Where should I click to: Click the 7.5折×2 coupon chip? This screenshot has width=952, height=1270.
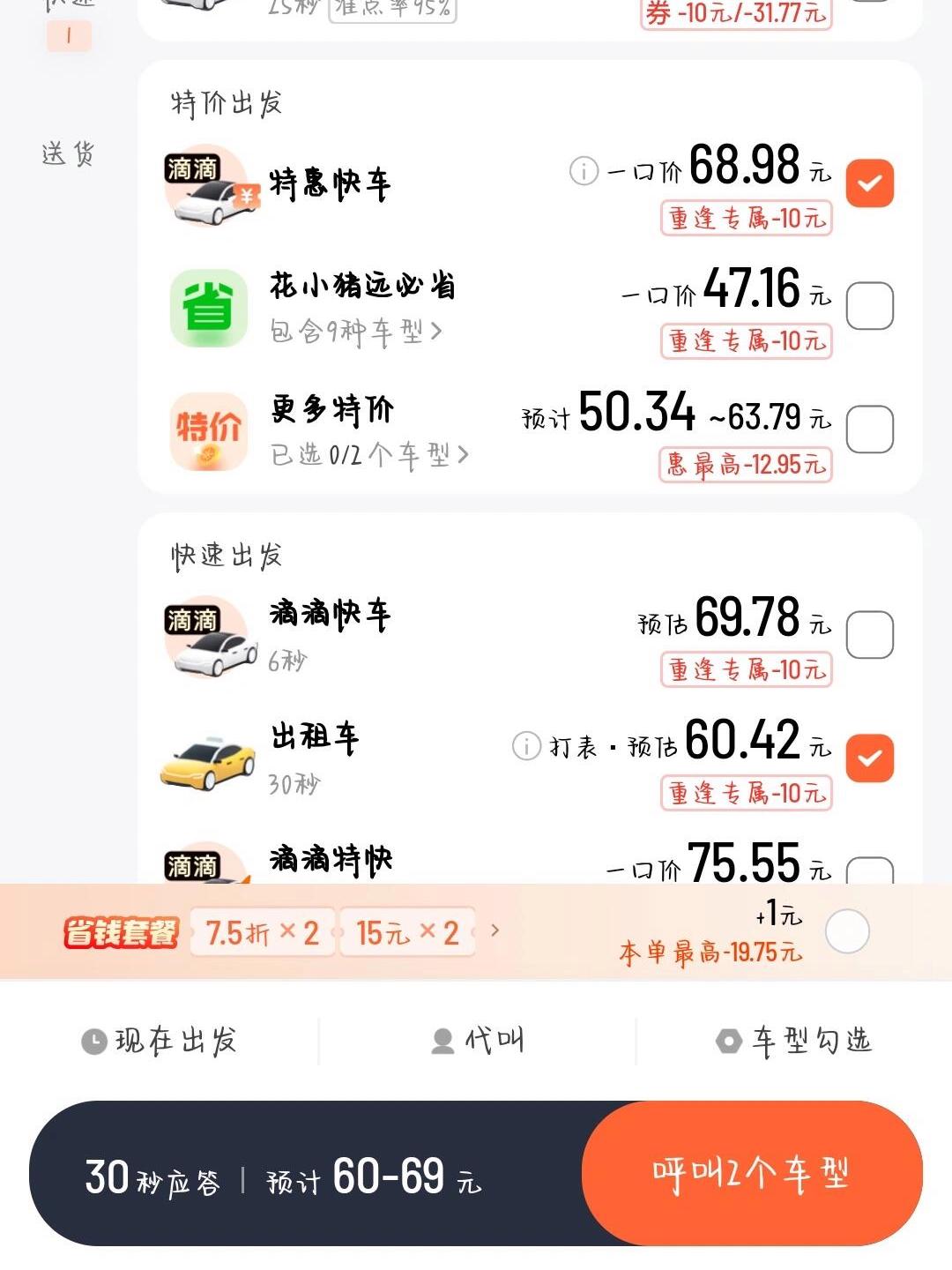(261, 931)
